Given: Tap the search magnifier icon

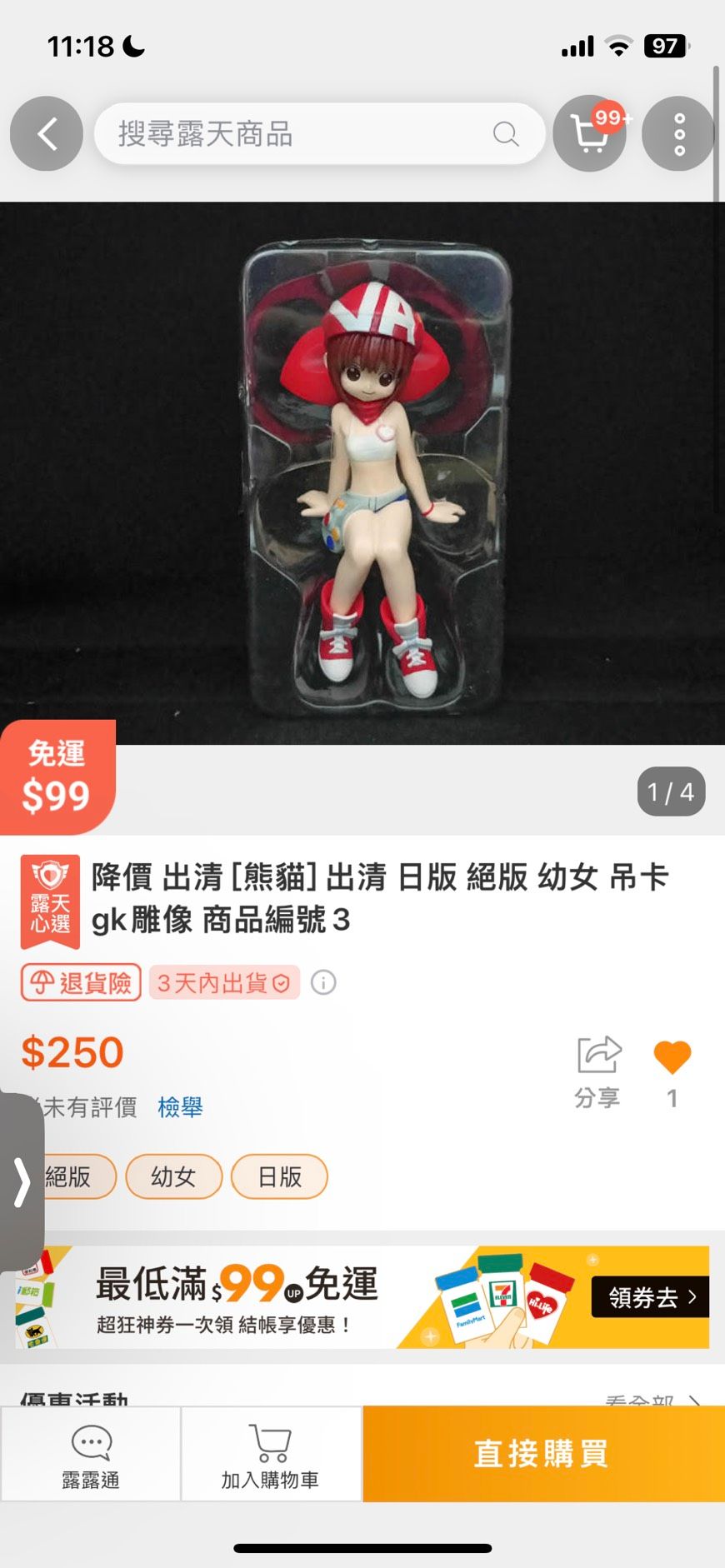Looking at the screenshot, I should point(505,133).
